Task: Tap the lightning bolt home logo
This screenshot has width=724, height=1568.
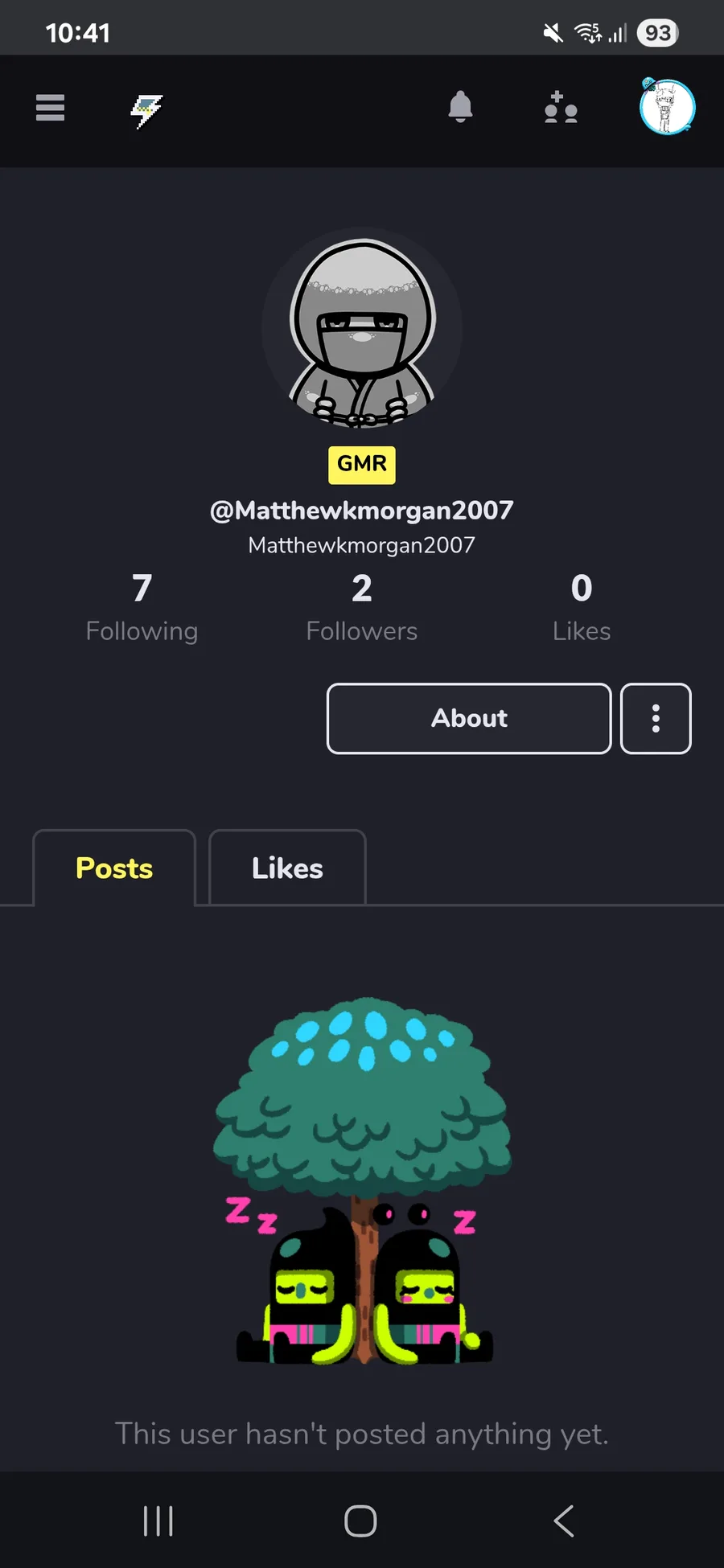Action: pos(146,110)
